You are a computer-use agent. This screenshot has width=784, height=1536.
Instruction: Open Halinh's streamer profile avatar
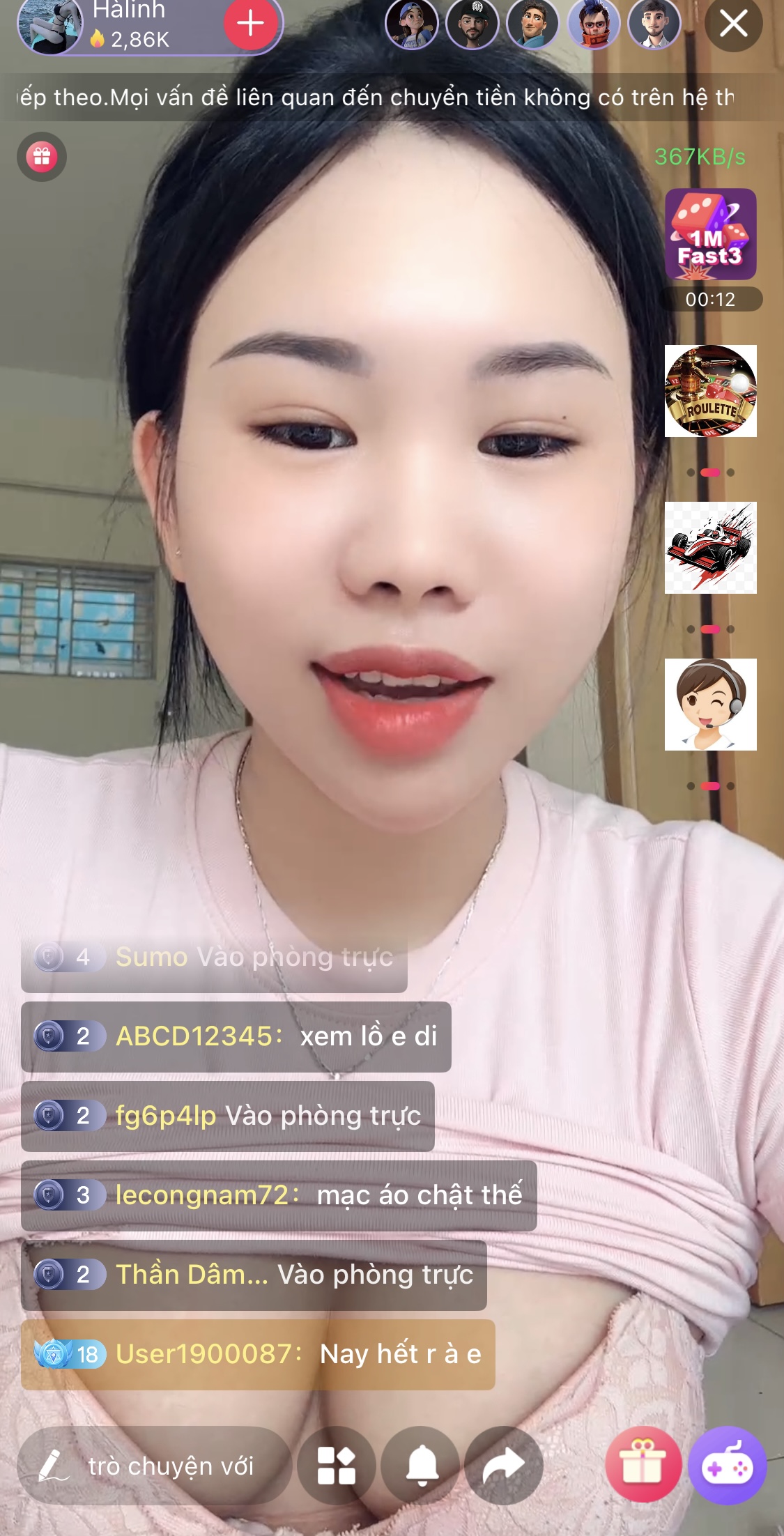(49, 26)
